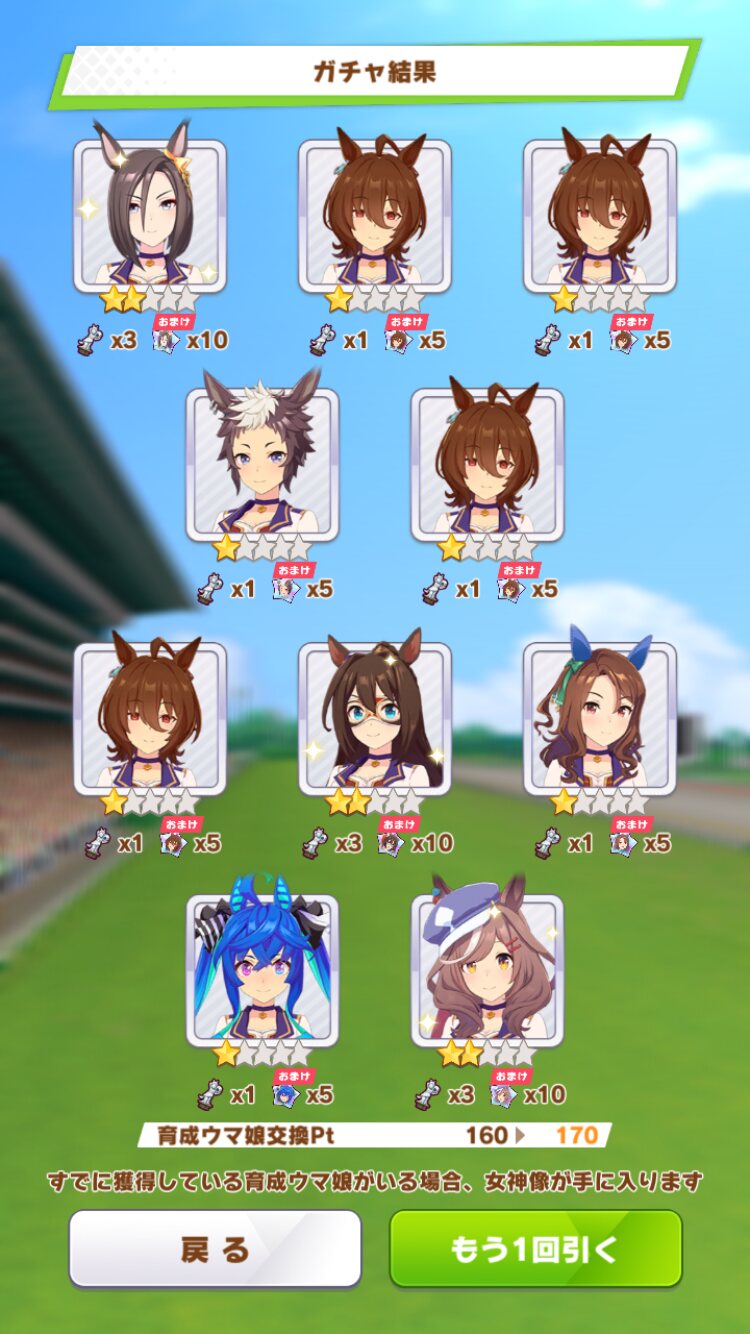Pull again with もう1回引く button

point(535,1248)
